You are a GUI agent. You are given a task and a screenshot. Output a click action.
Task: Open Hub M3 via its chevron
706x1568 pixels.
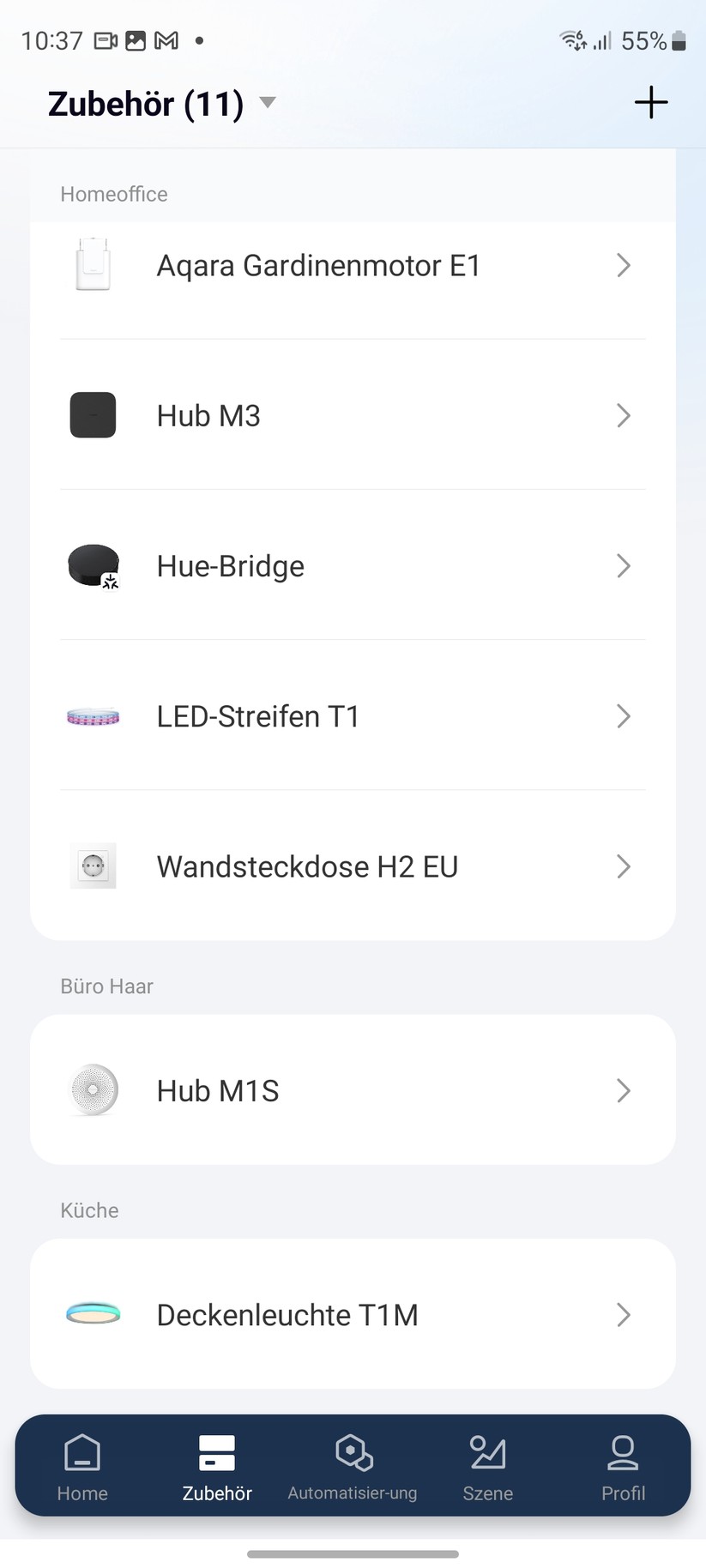(x=624, y=416)
